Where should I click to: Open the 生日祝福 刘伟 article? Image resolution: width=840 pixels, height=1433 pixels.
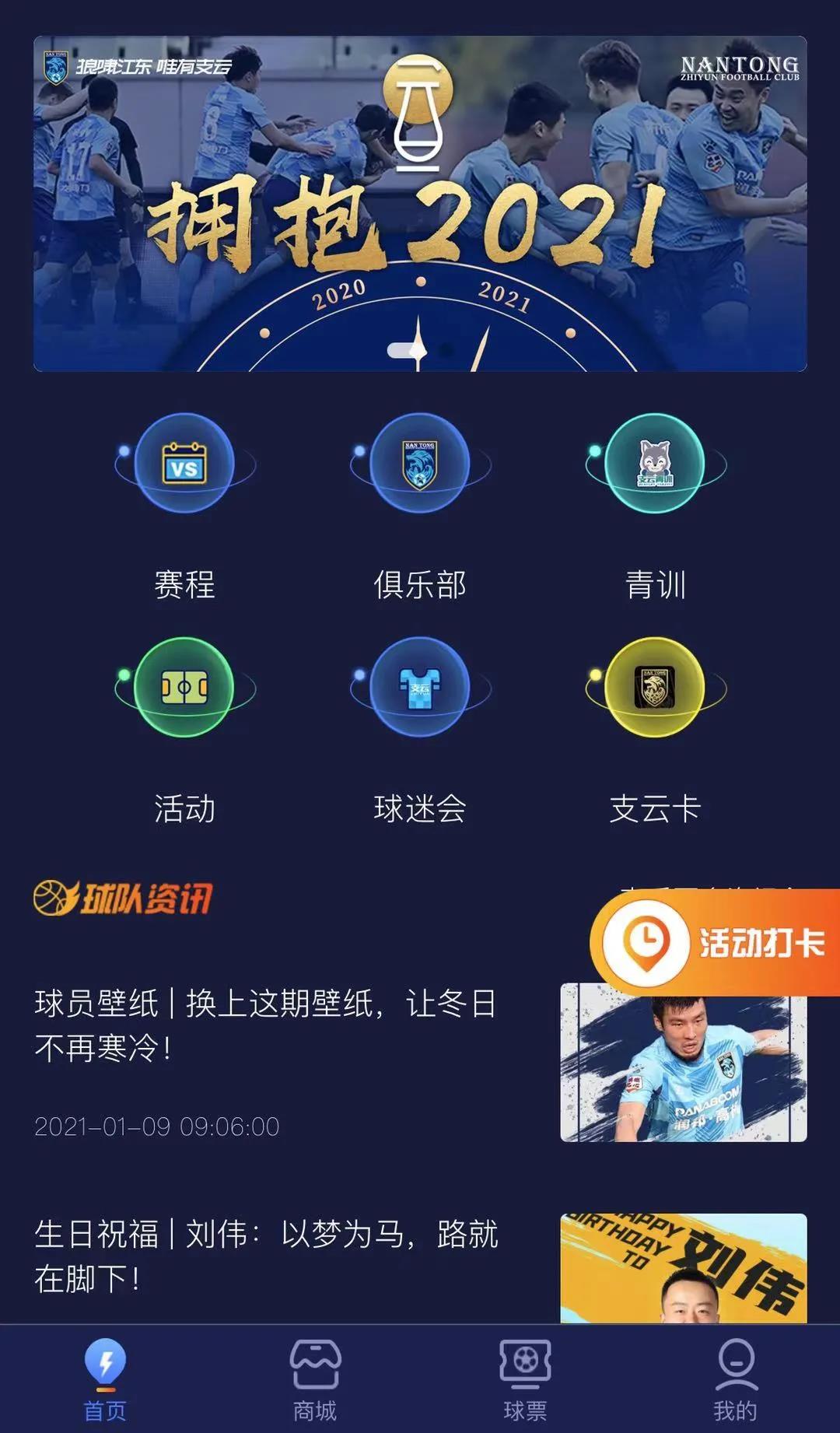coord(420,1268)
